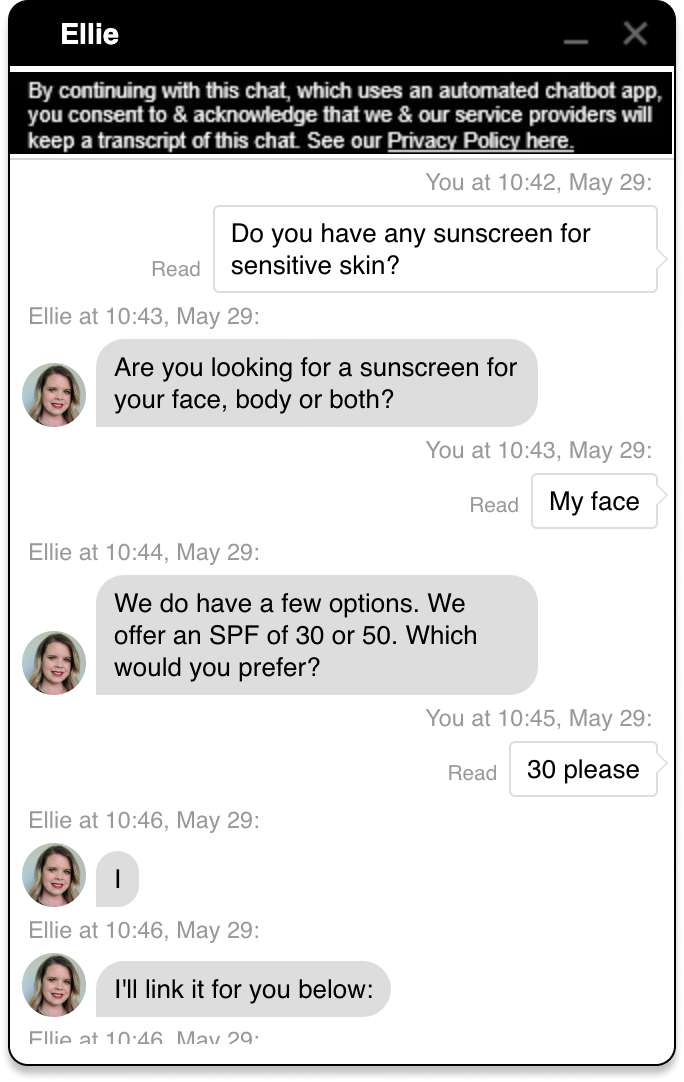Open the Privacy Policy here link
The width and height of the screenshot is (684, 1082).
pos(480,140)
